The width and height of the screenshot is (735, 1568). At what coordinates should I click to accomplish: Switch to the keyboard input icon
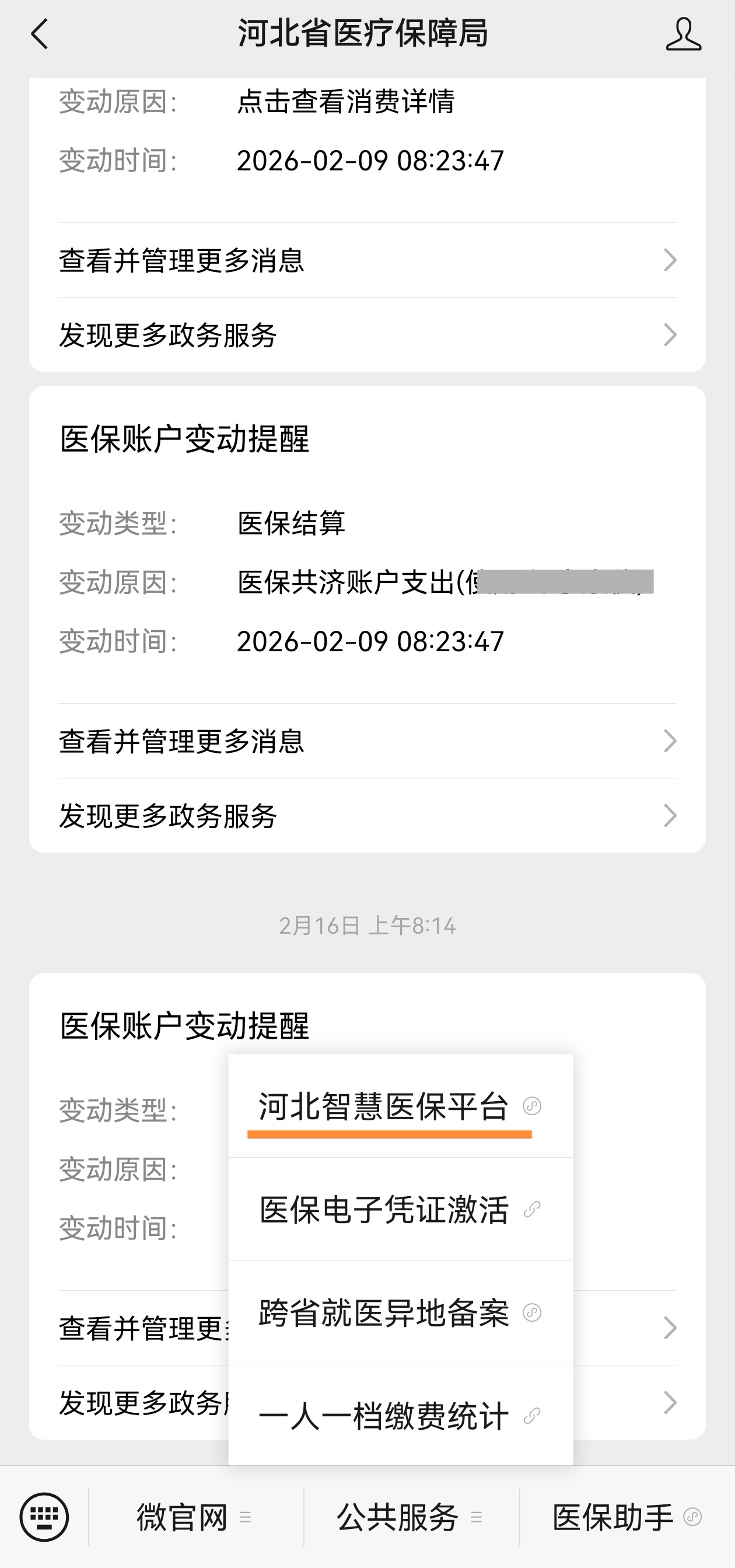click(x=44, y=1517)
